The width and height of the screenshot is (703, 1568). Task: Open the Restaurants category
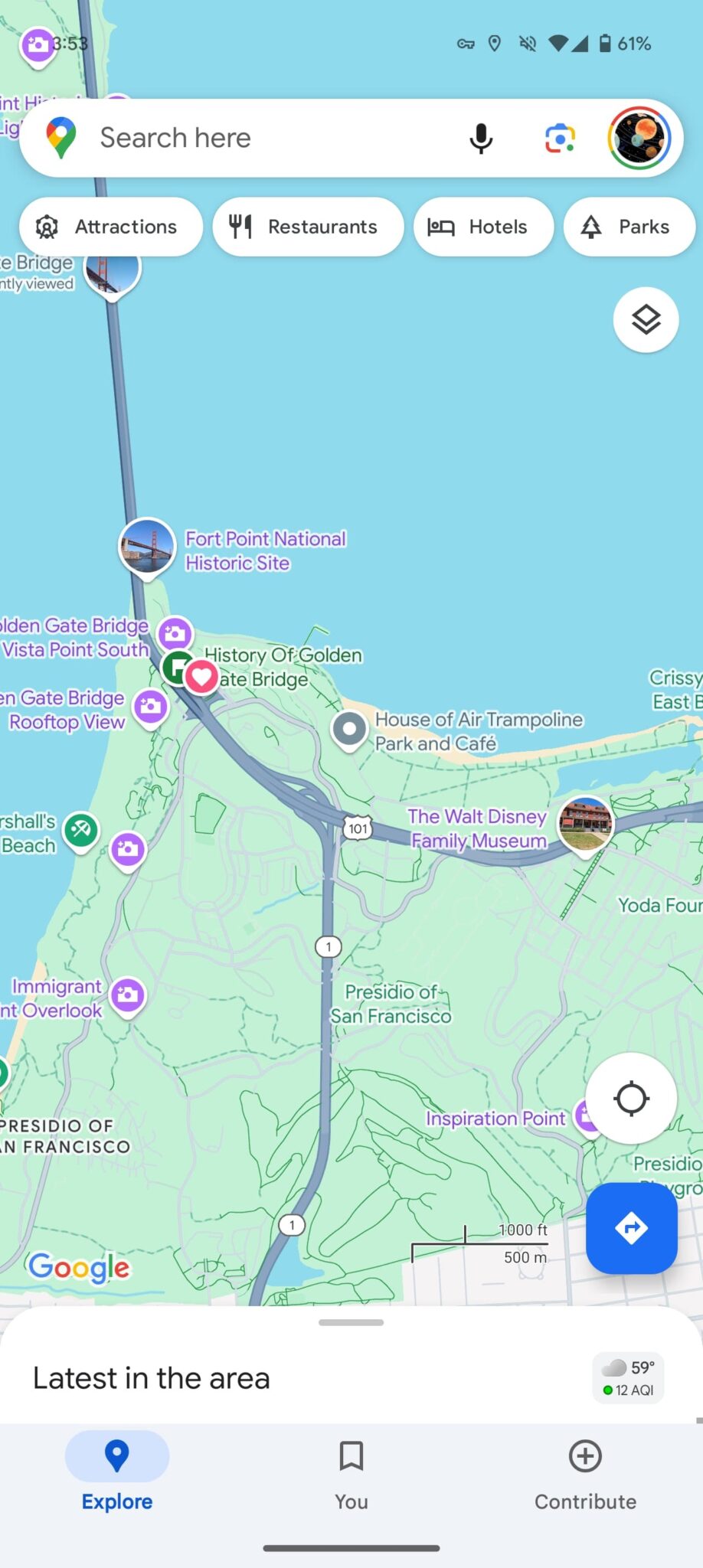(x=307, y=227)
